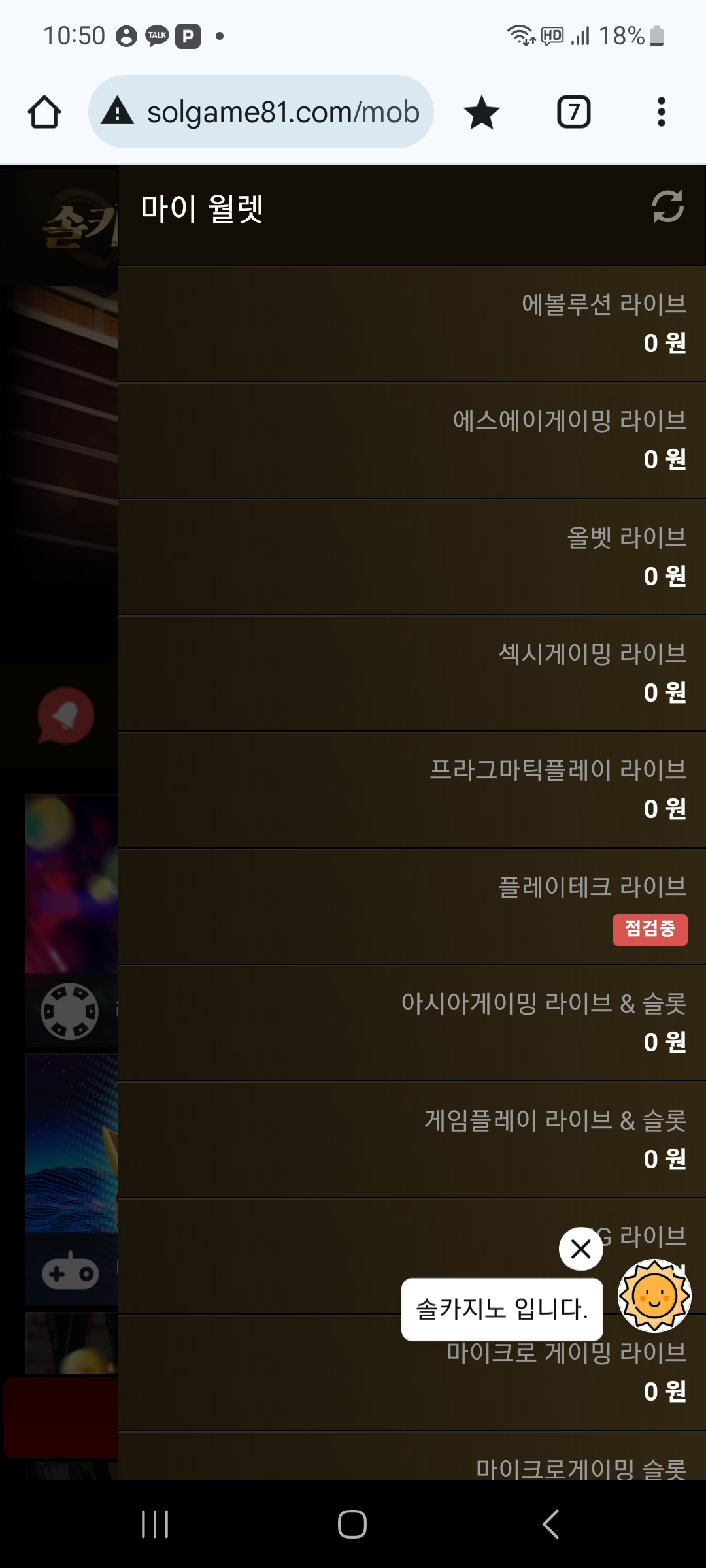Open the browser overflow menu

click(x=662, y=112)
